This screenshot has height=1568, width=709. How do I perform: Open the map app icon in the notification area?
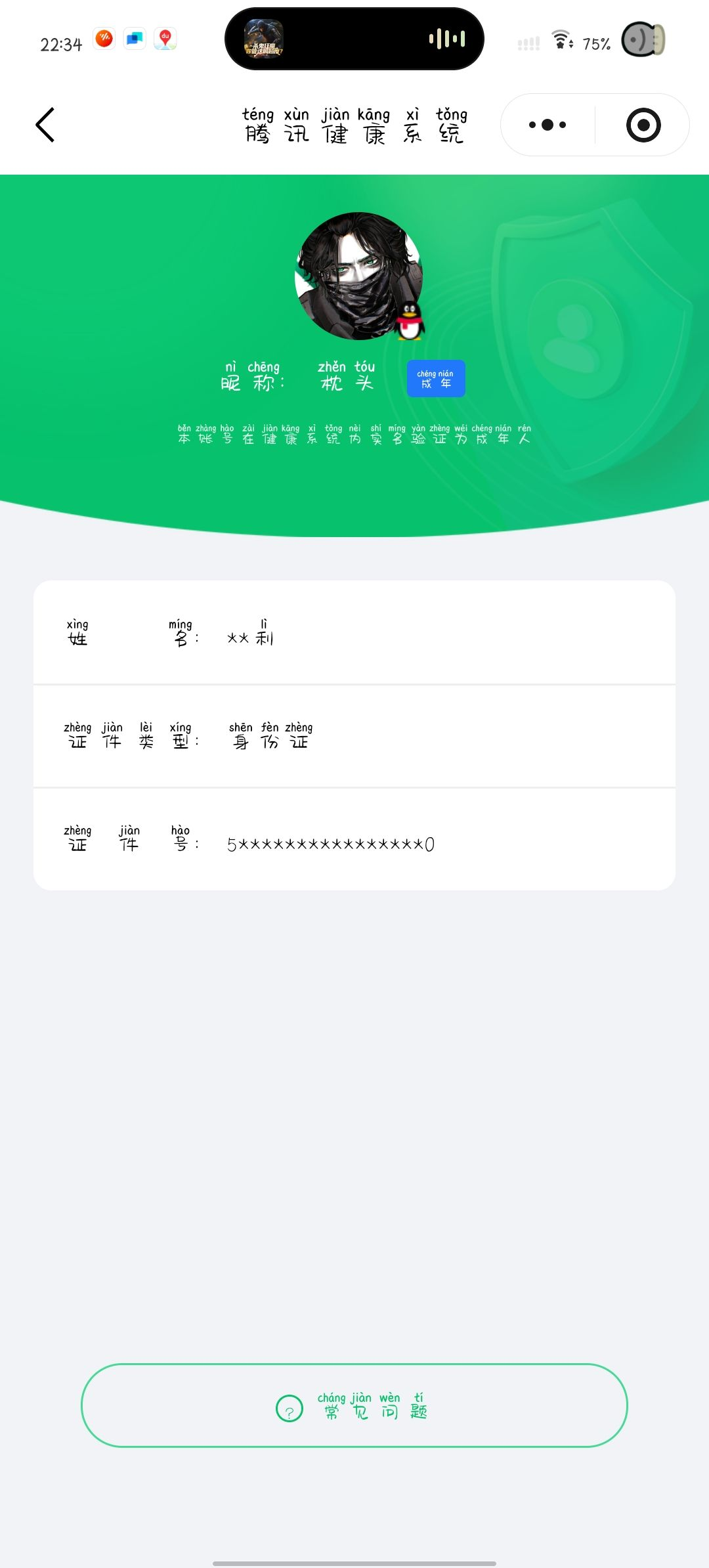point(165,38)
